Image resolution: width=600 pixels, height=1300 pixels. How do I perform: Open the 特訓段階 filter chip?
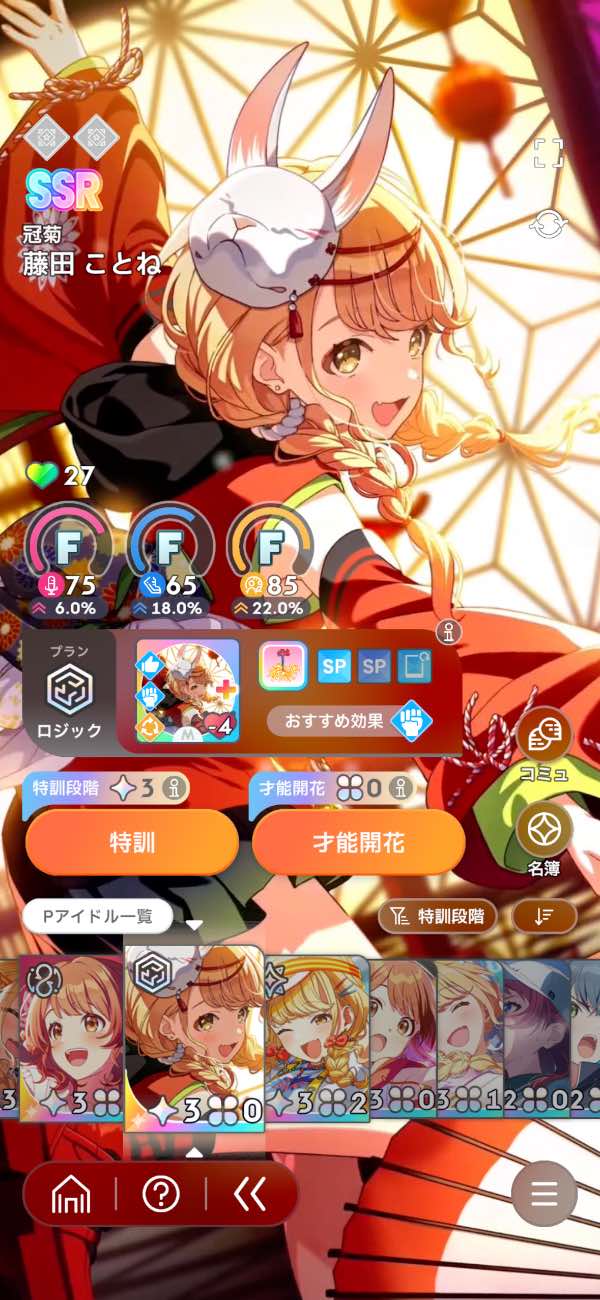[437, 915]
